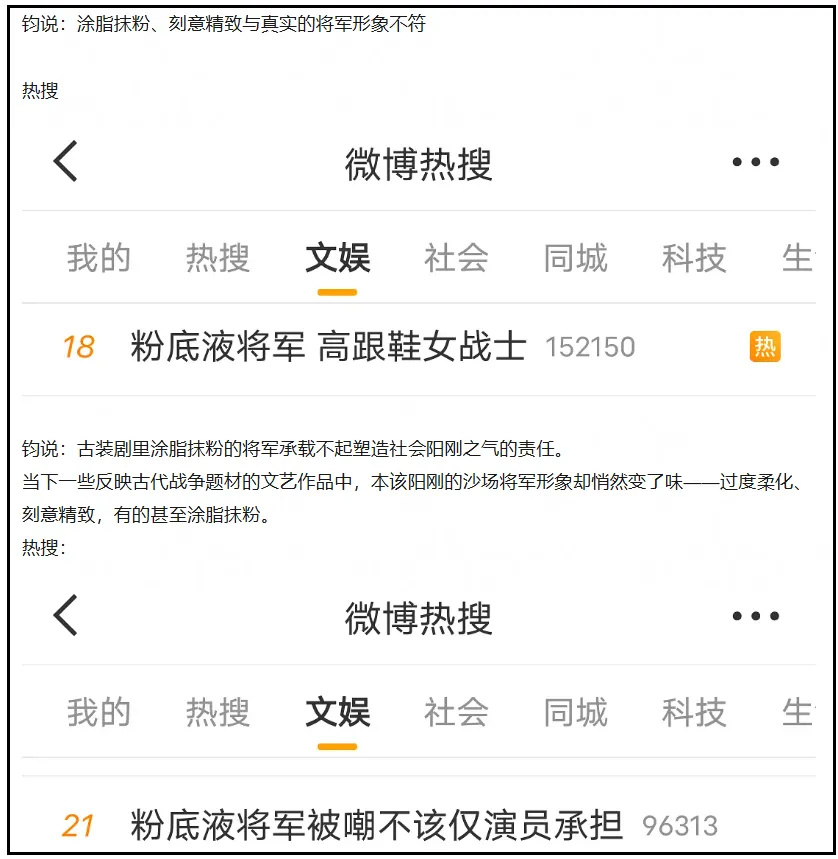Open the 热搜 tab on the lower page
The height and width of the screenshot is (859, 838).
click(x=216, y=713)
